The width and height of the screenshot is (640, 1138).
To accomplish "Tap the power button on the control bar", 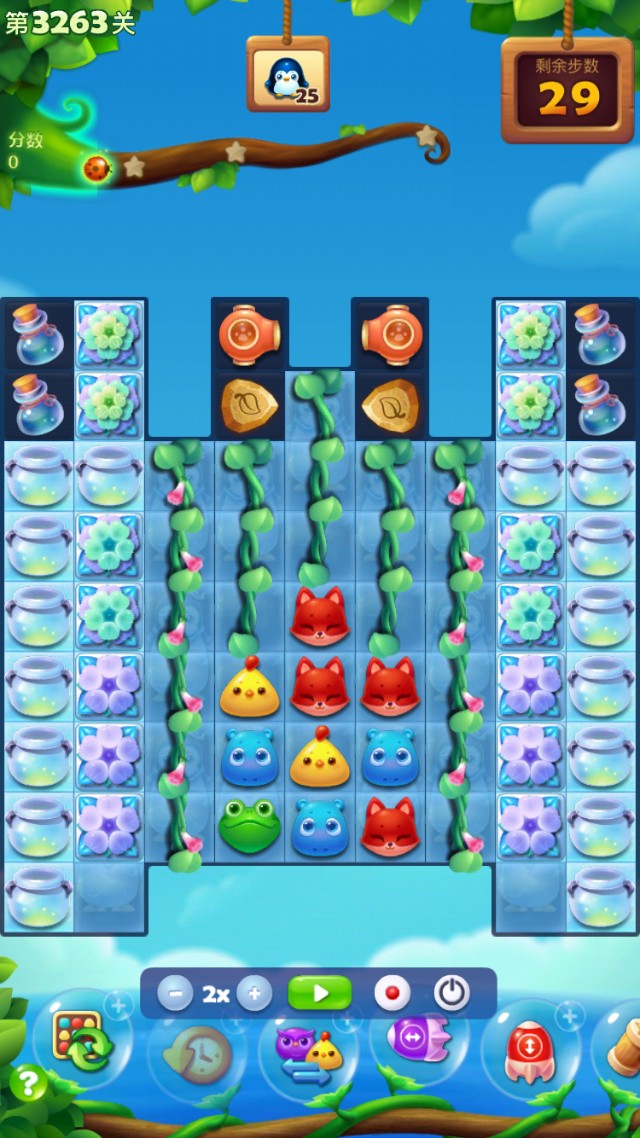I will 452,993.
